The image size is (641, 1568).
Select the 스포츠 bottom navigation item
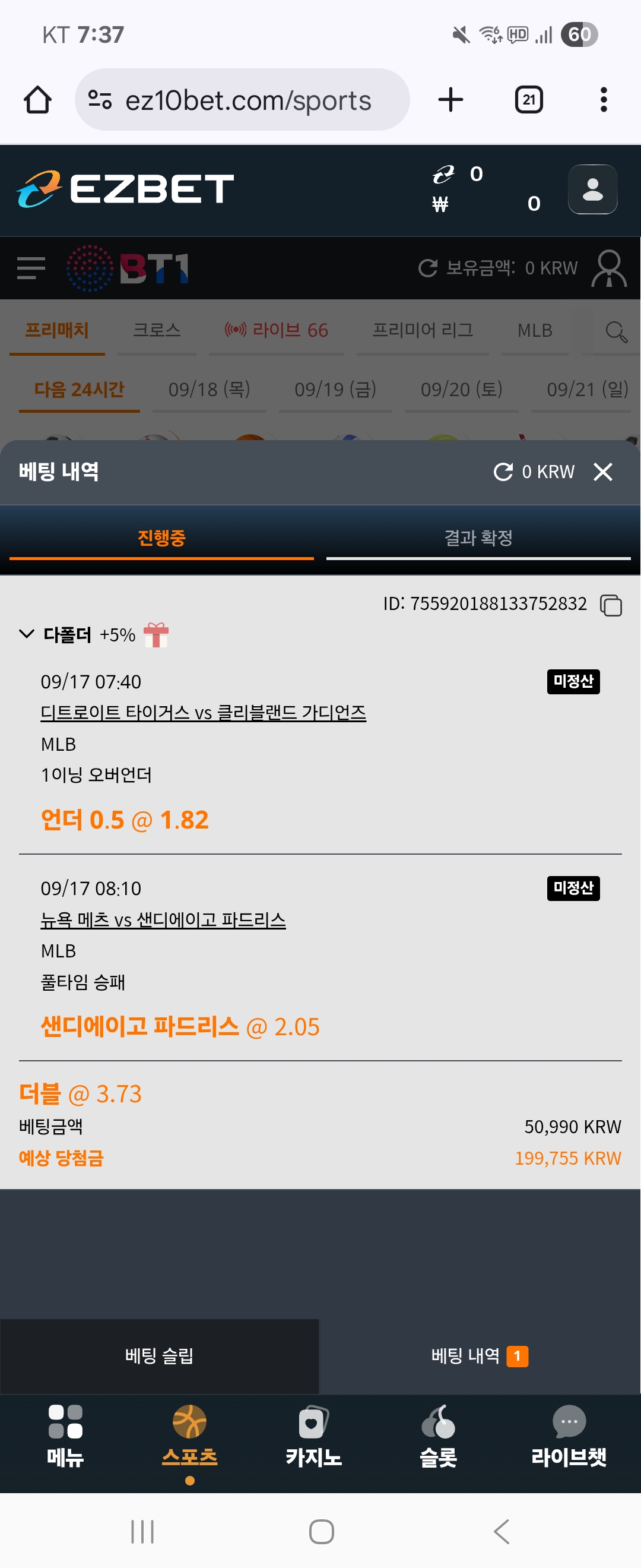coord(190,1437)
